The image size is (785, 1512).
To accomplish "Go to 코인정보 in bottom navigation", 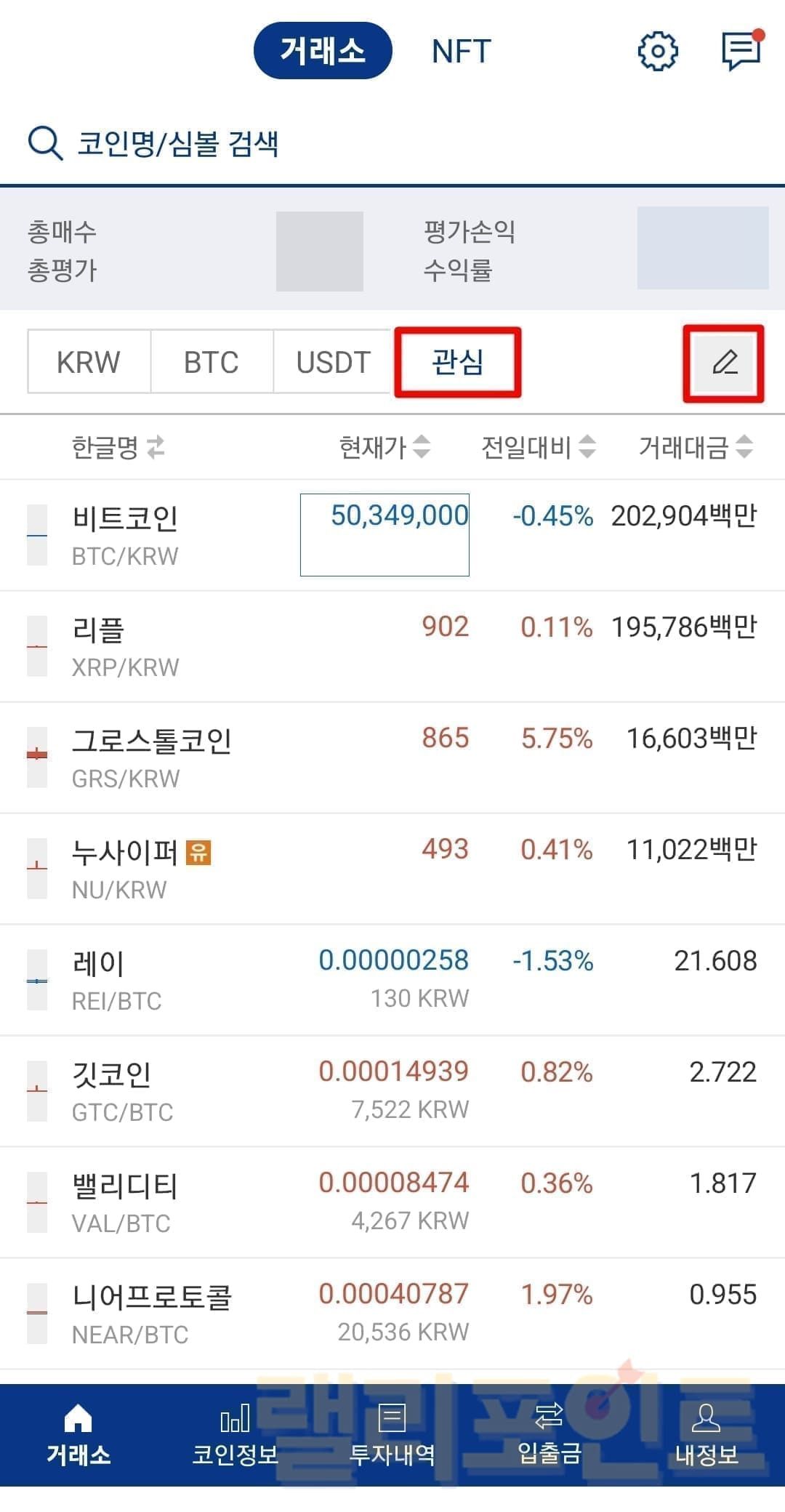I will (235, 1434).
